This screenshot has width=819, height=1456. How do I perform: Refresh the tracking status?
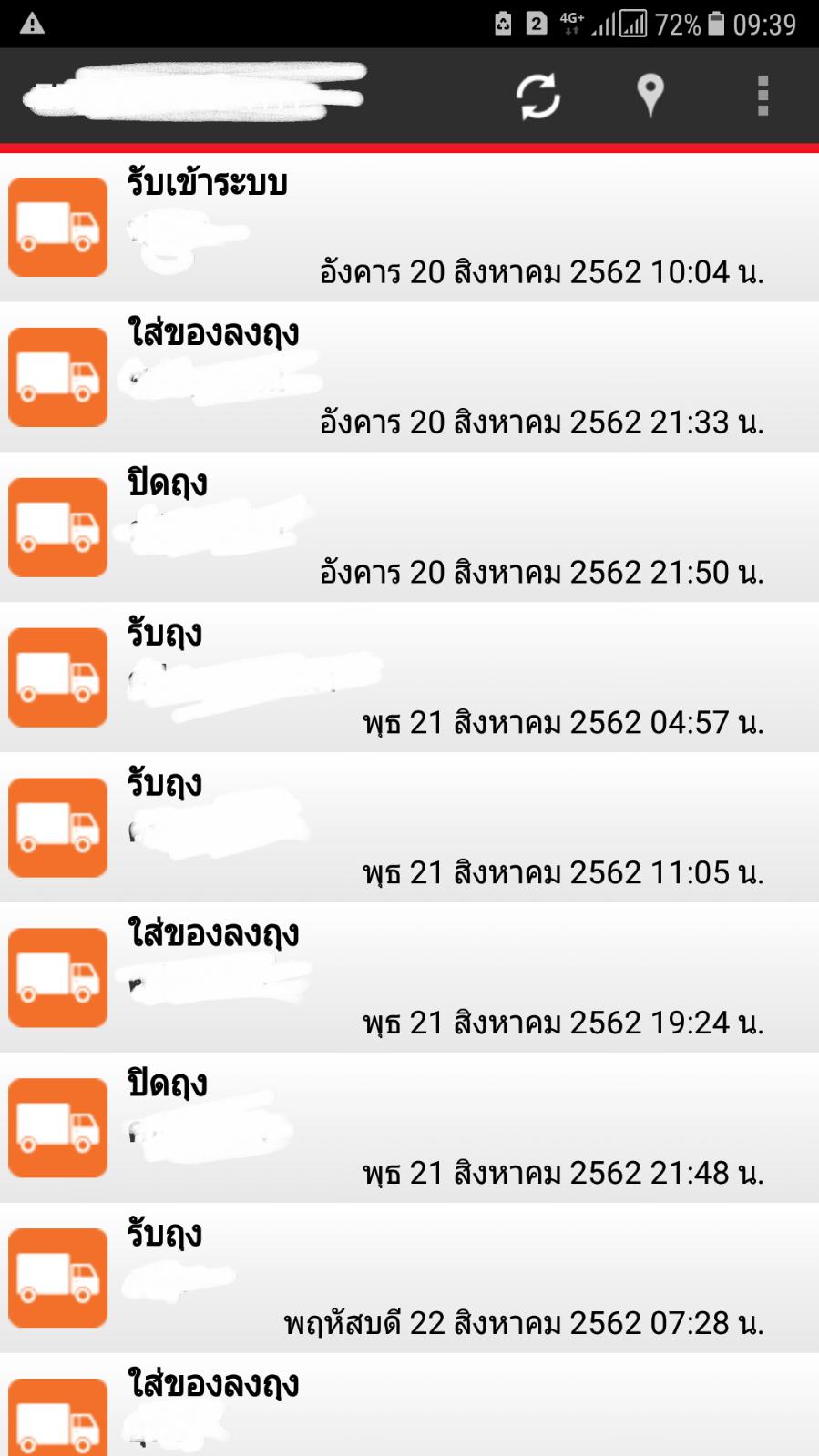pos(537,96)
